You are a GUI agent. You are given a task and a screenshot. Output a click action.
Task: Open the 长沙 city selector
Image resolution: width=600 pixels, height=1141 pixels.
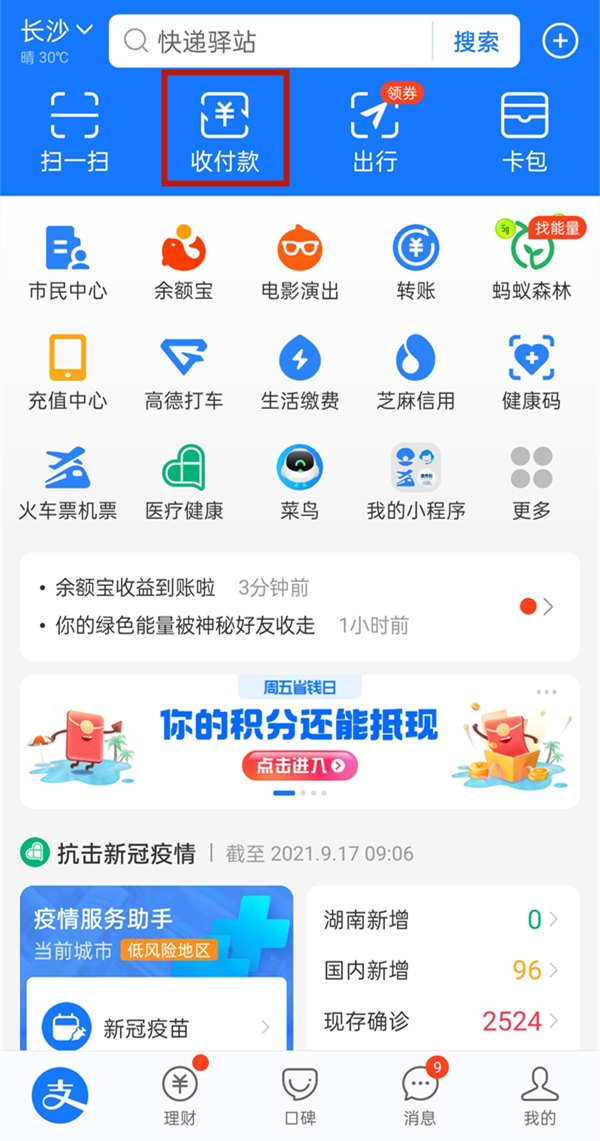point(57,32)
